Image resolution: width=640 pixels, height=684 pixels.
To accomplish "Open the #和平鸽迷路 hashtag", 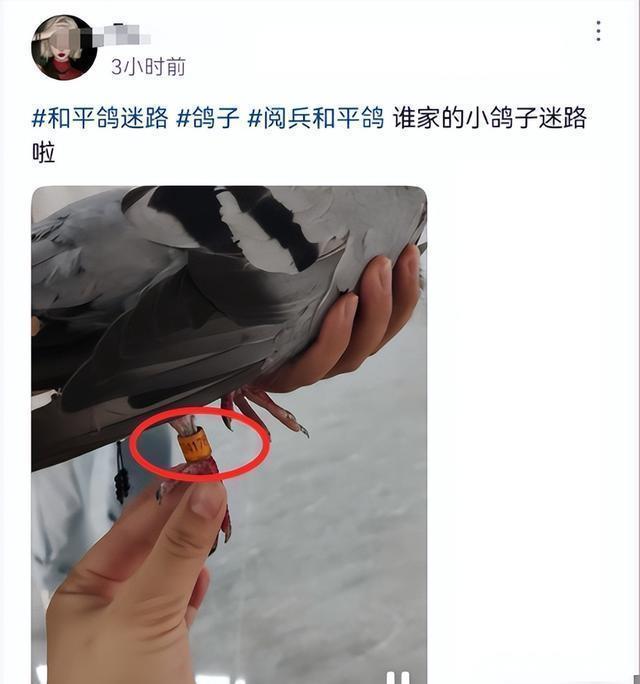I will coord(99,118).
